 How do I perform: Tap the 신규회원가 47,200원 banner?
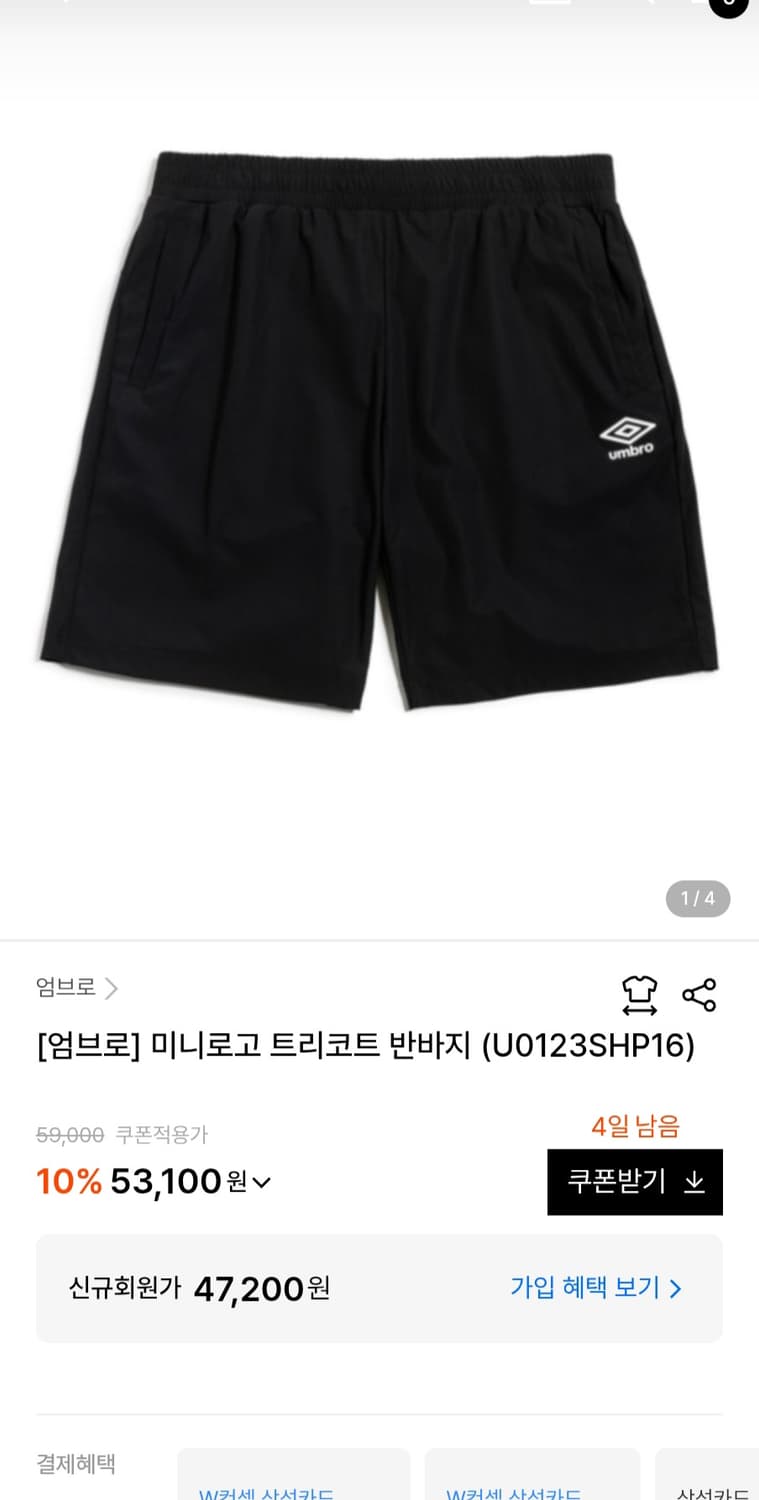click(x=380, y=1289)
